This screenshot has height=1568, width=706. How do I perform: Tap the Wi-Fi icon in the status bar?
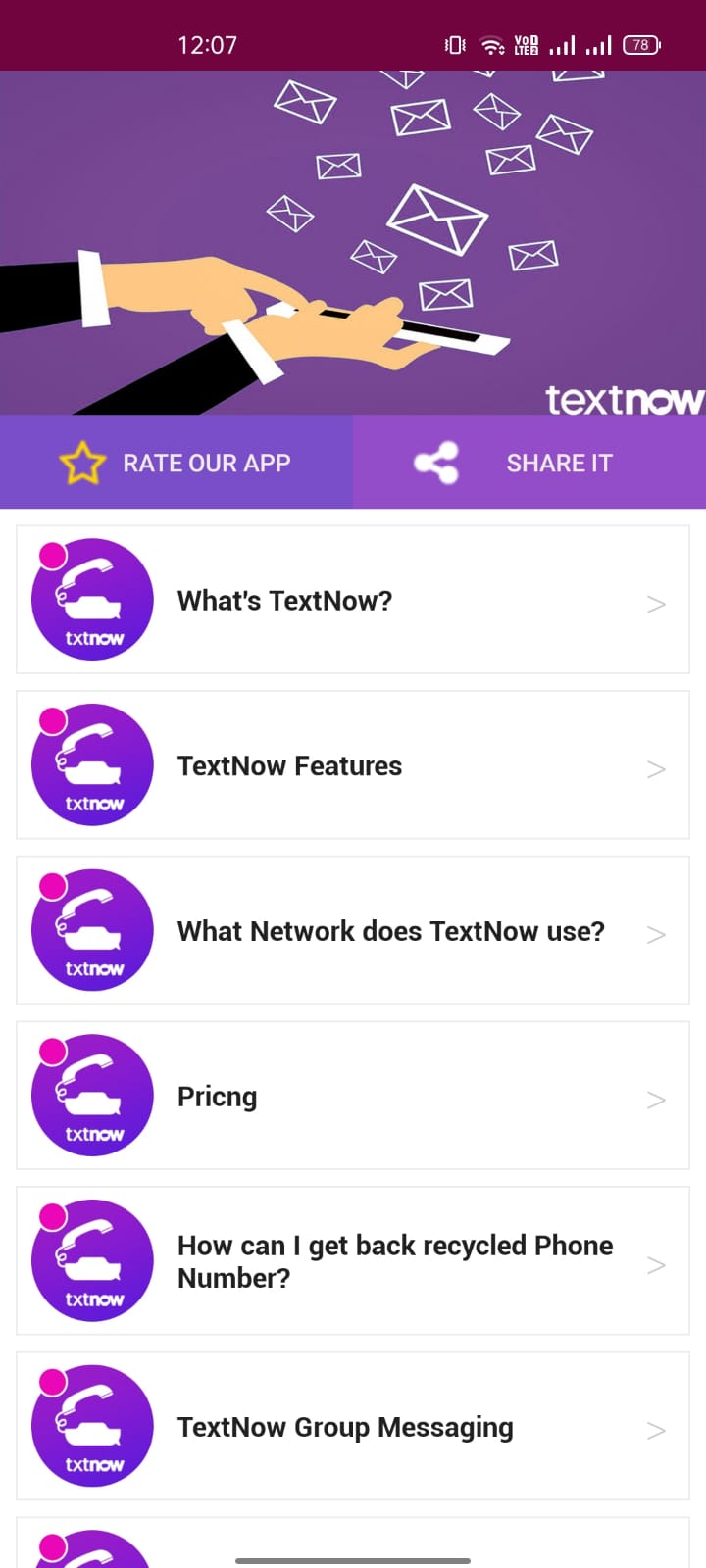(x=491, y=44)
